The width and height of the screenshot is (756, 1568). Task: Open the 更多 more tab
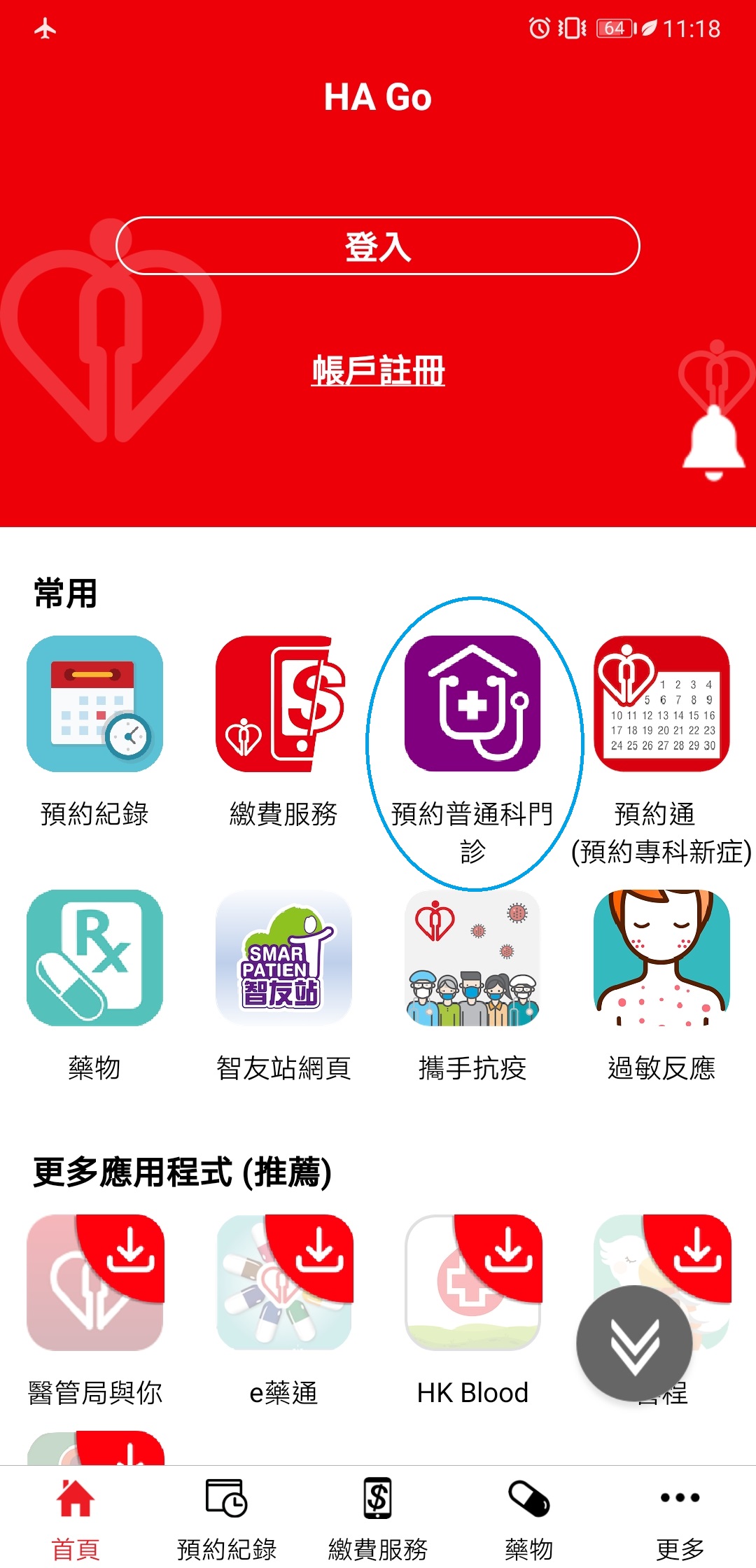(680, 1517)
